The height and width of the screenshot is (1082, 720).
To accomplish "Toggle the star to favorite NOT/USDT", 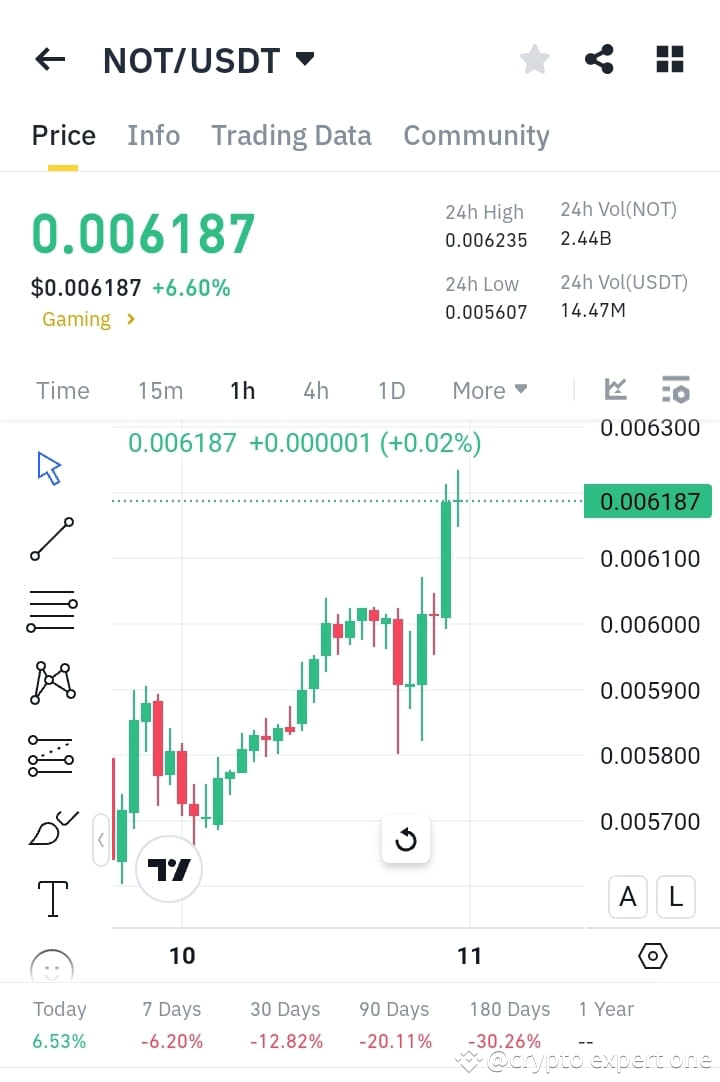I will pos(534,59).
